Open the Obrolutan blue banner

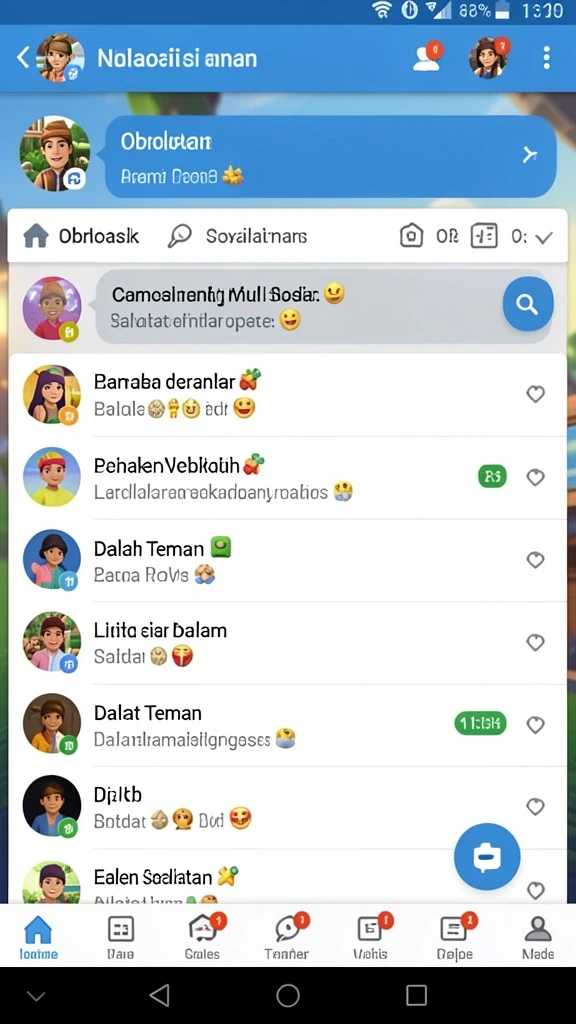click(330, 157)
